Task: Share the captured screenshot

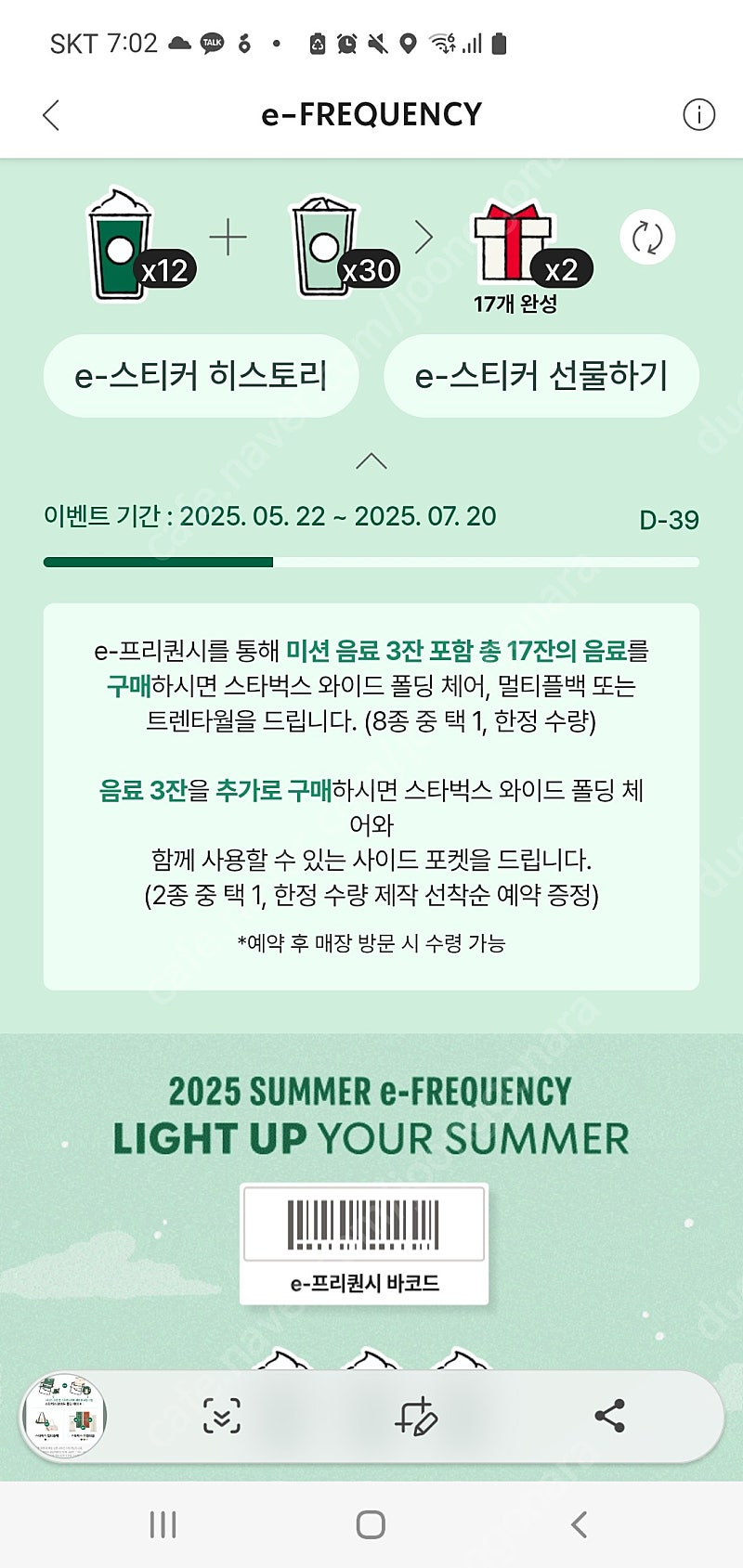Action: (x=609, y=1417)
